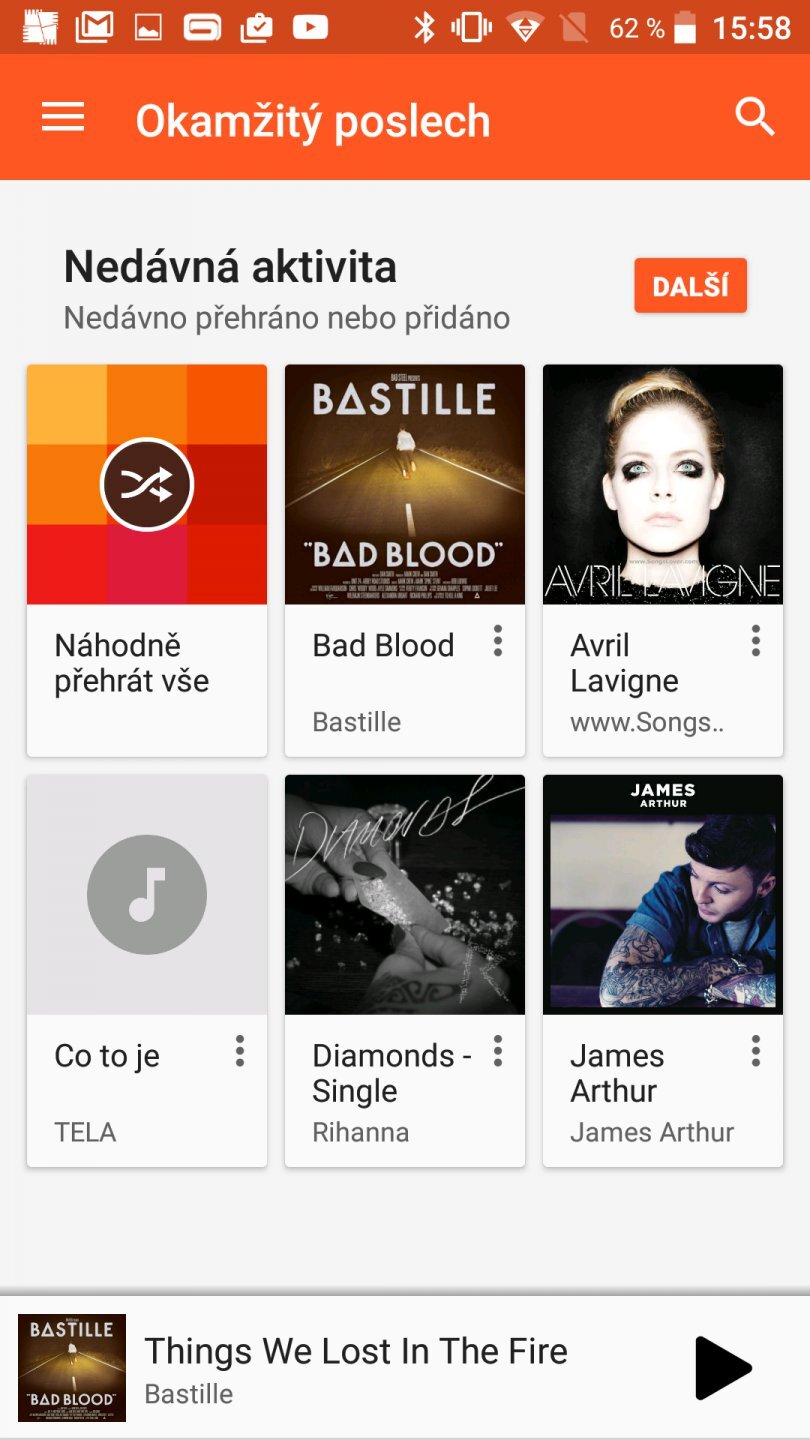Open the Bad Blood album card
The width and height of the screenshot is (810, 1440).
point(404,486)
